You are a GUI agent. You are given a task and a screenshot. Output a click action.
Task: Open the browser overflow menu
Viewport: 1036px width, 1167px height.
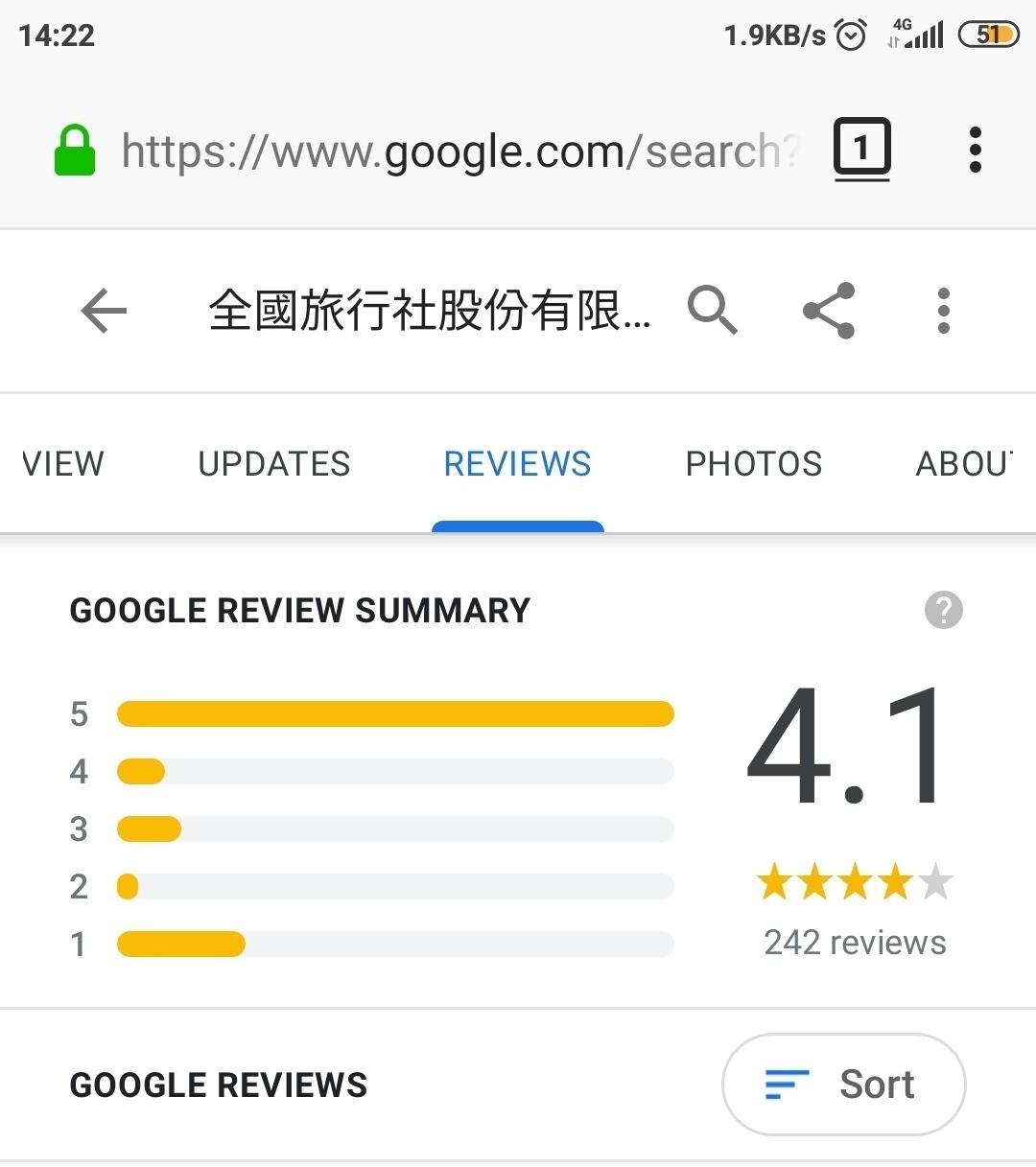[975, 150]
